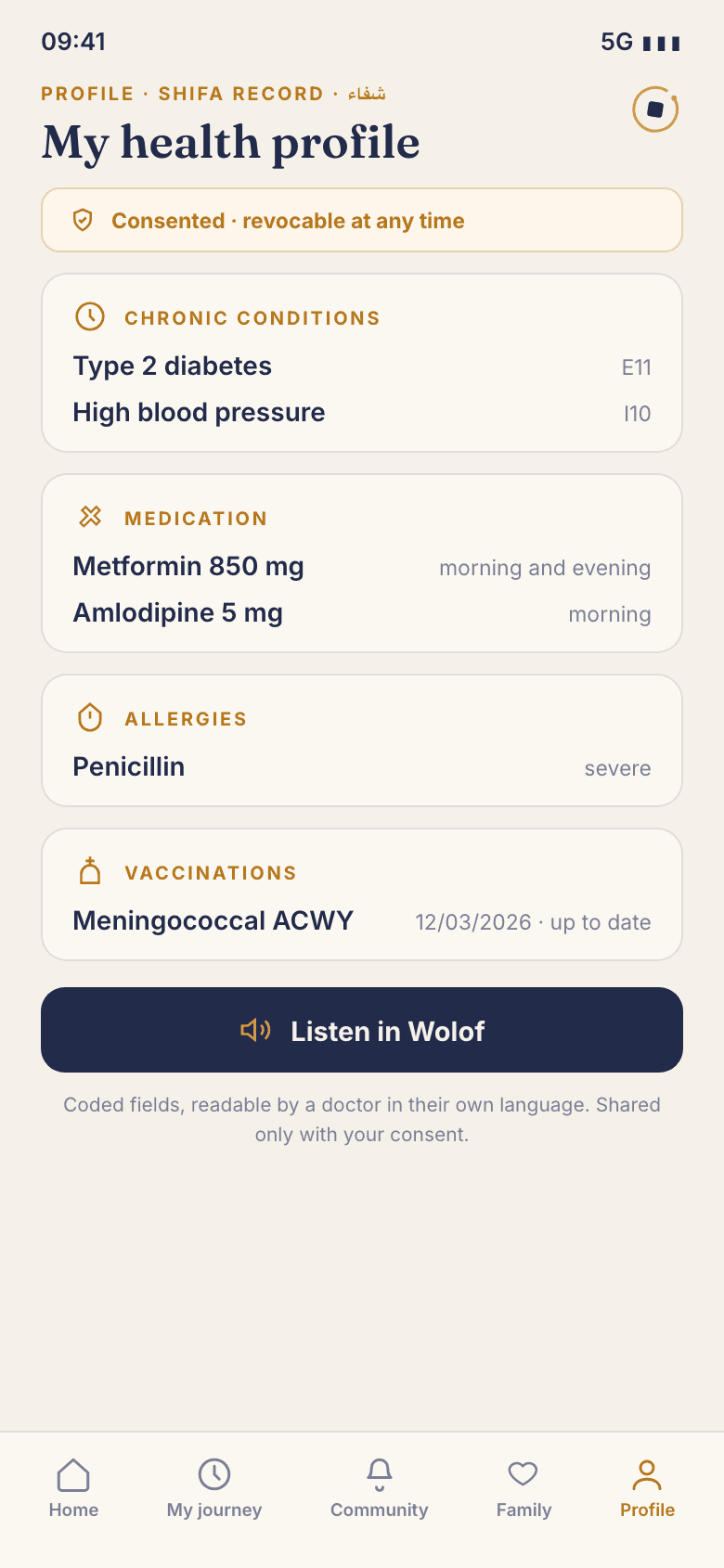Viewport: 724px width, 1568px height.
Task: Go to the Home tab
Action: pyautogui.click(x=73, y=1488)
